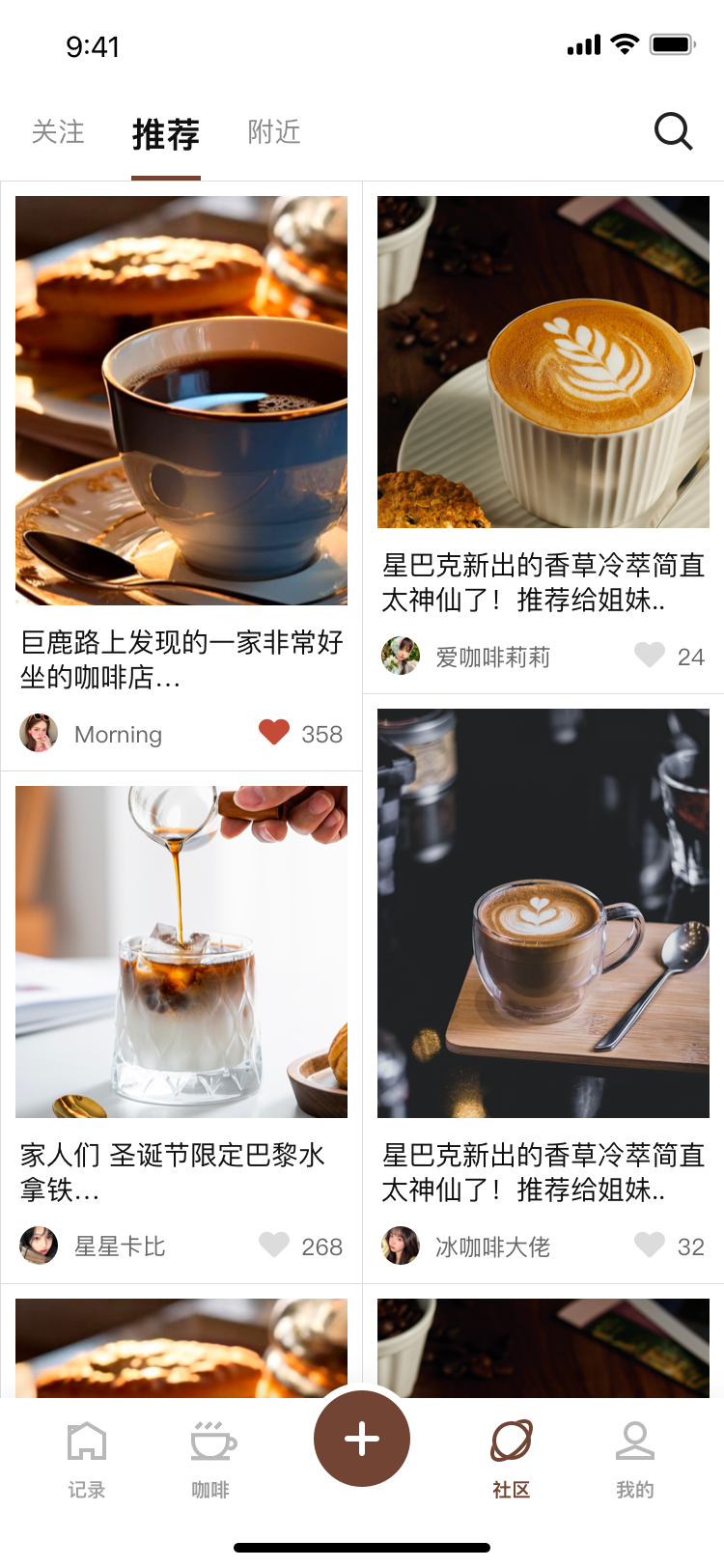Image resolution: width=724 pixels, height=1568 pixels.
Task: Switch to the 关注 tab
Action: pos(60,132)
